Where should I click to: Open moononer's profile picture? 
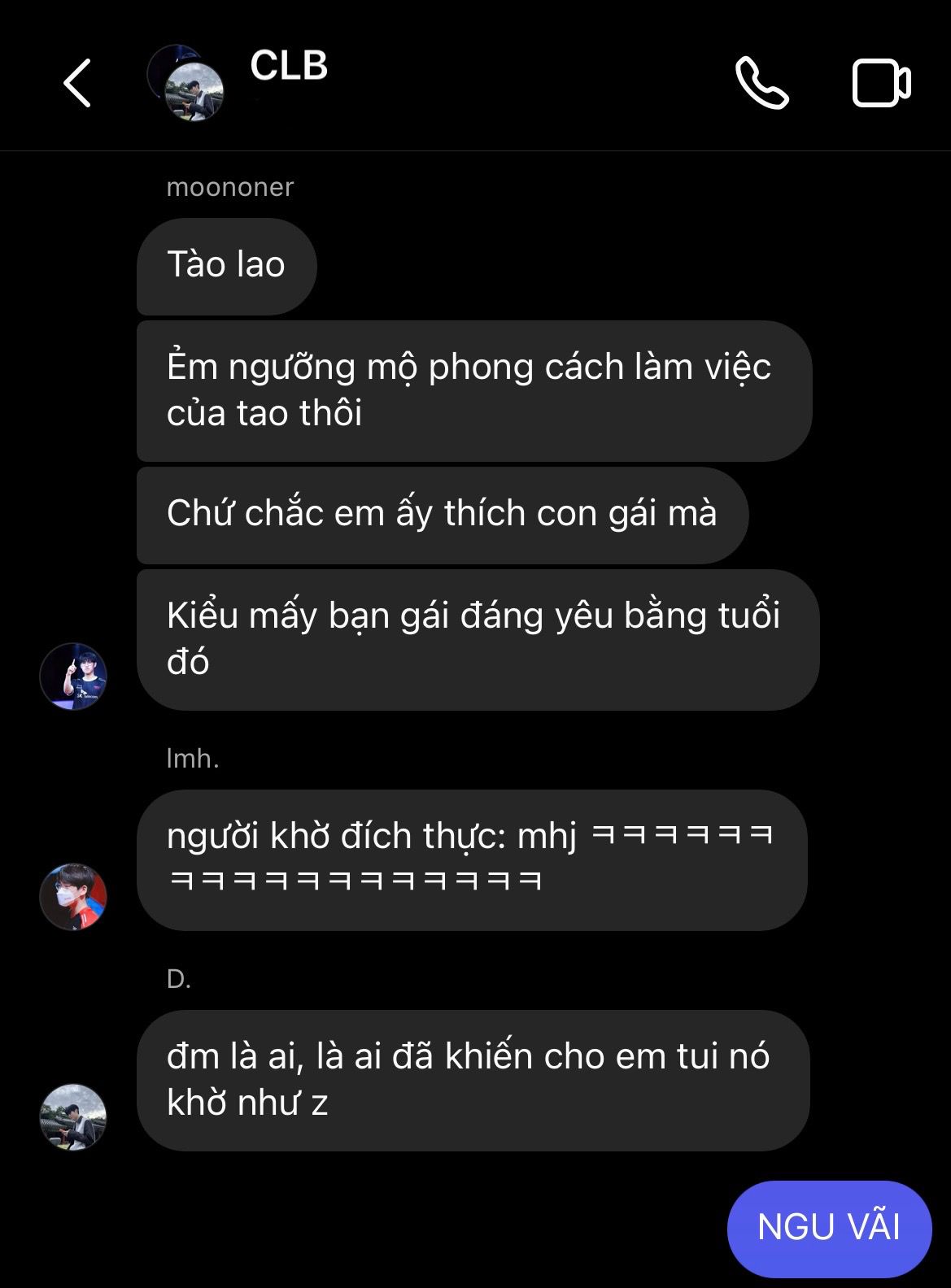(73, 677)
